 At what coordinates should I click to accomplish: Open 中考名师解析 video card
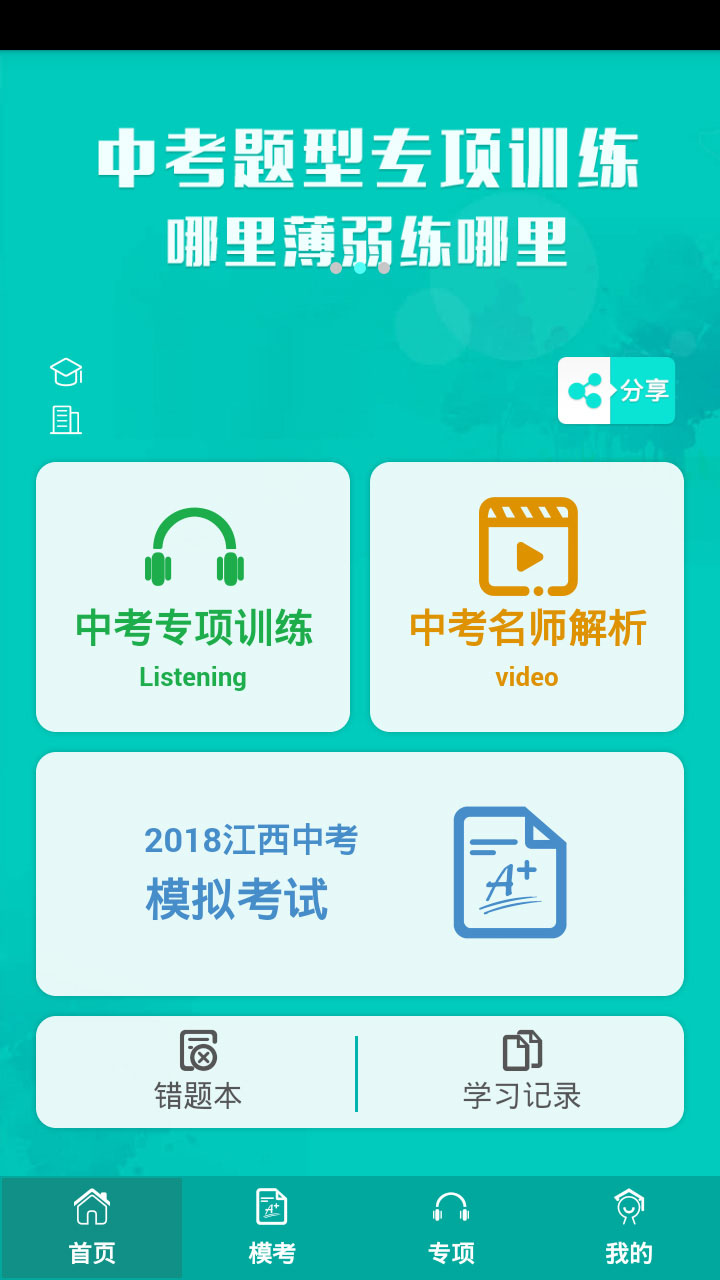click(527, 597)
